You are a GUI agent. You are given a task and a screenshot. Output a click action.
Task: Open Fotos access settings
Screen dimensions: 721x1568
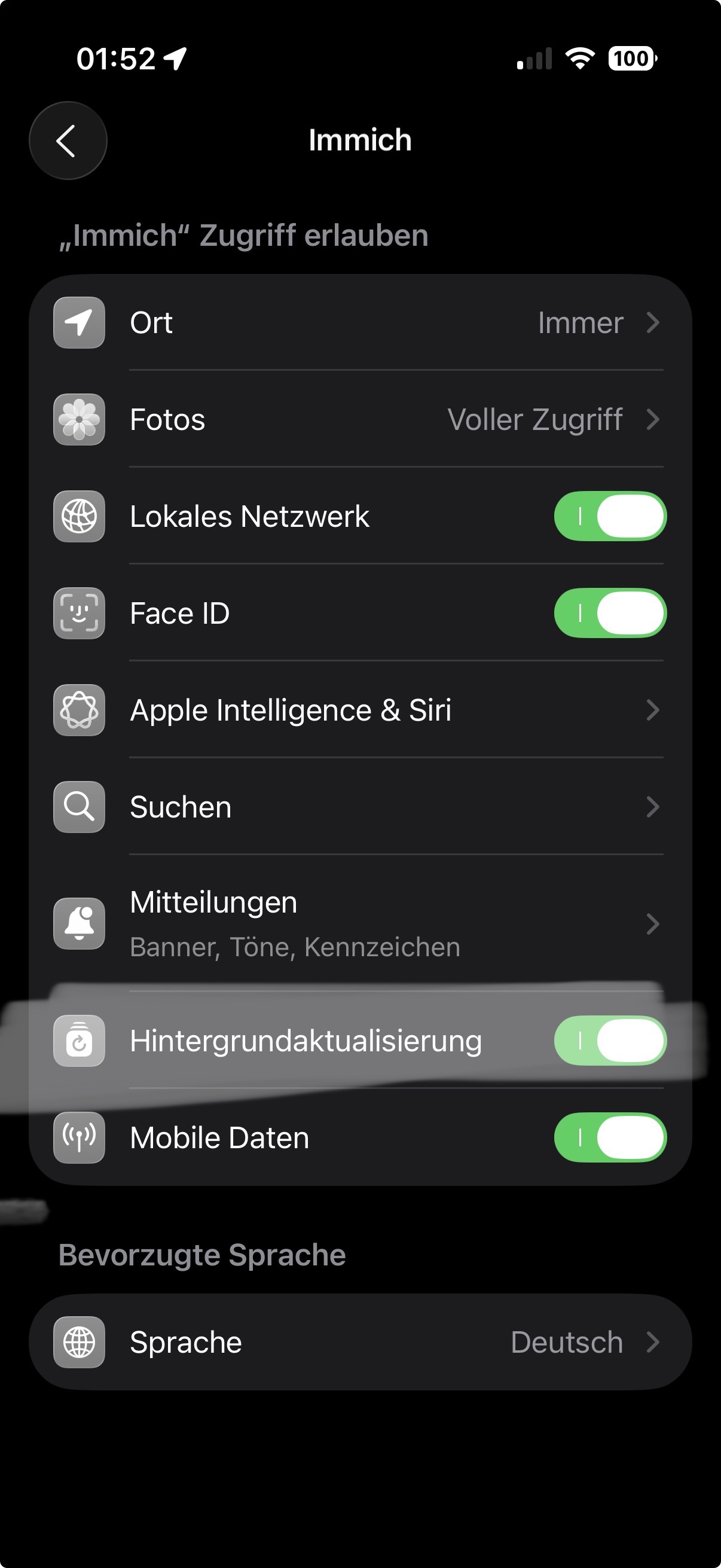pyautogui.click(x=360, y=419)
